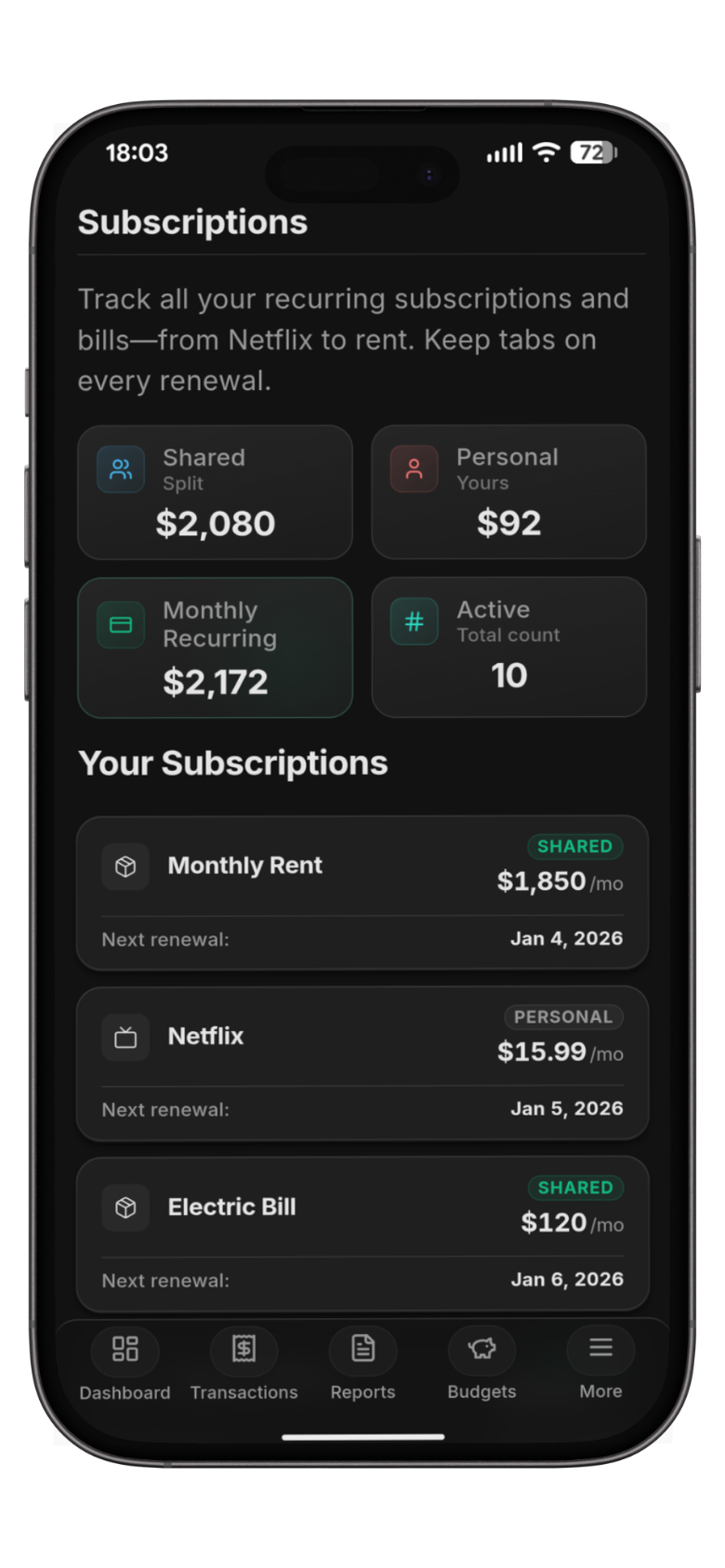
Task: Tap the Active Total count card
Action: click(508, 647)
